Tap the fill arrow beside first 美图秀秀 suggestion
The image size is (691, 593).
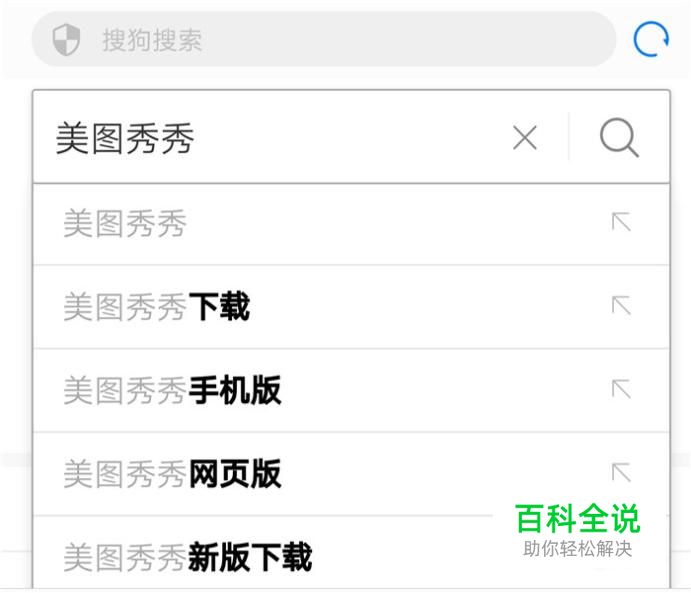621,222
